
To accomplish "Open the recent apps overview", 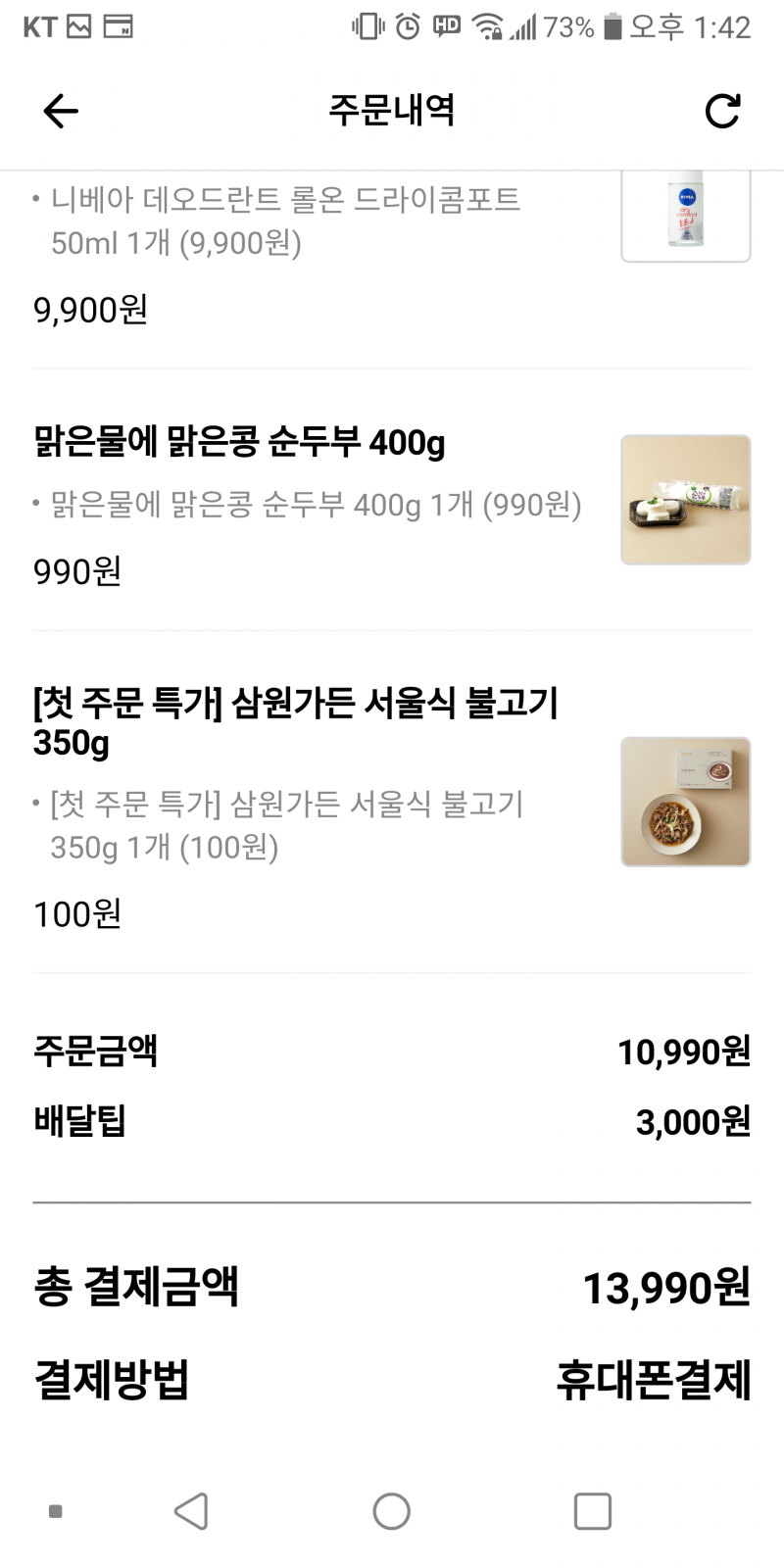I will [x=592, y=1511].
